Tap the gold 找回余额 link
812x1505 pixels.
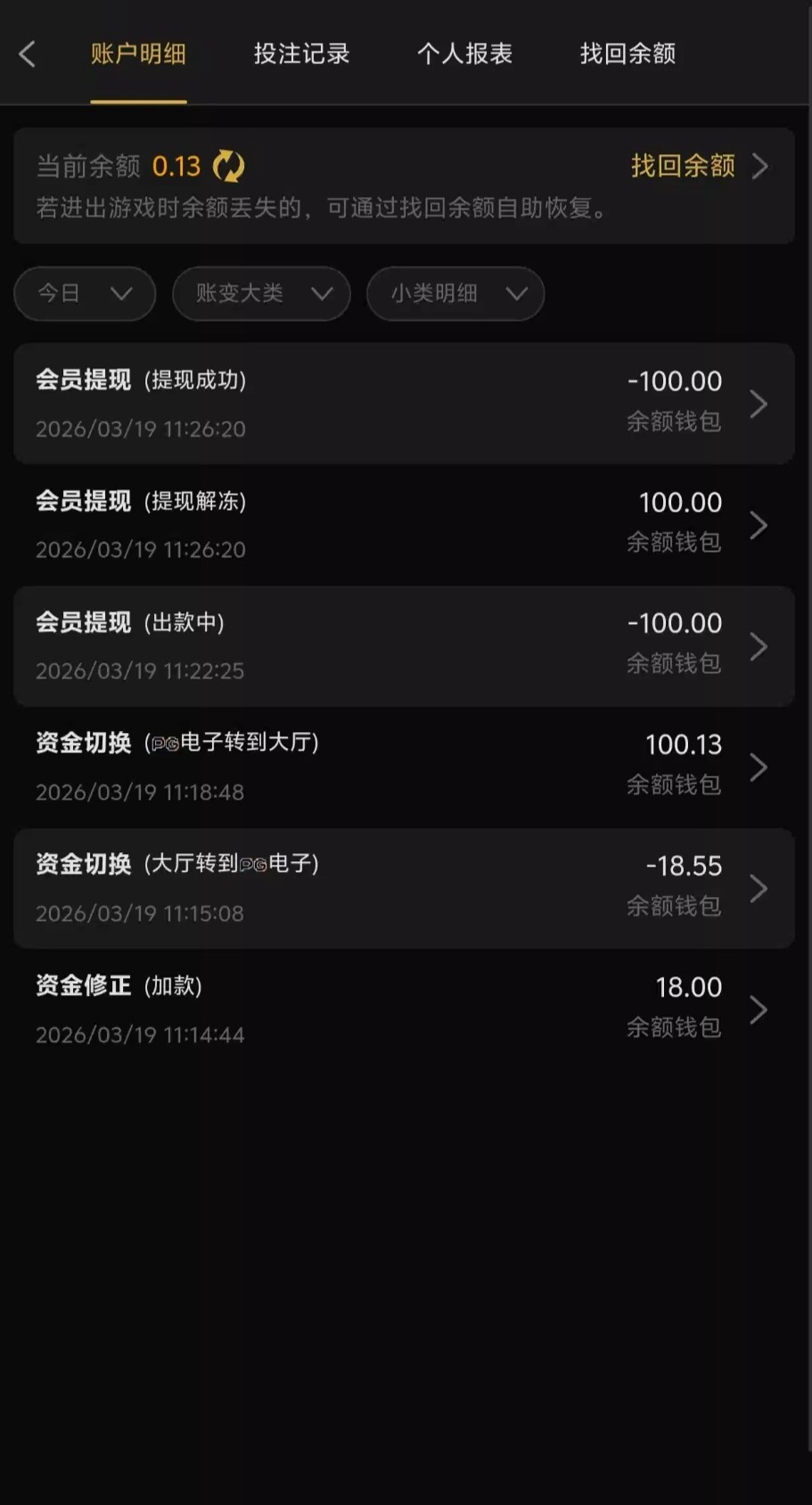[698, 166]
